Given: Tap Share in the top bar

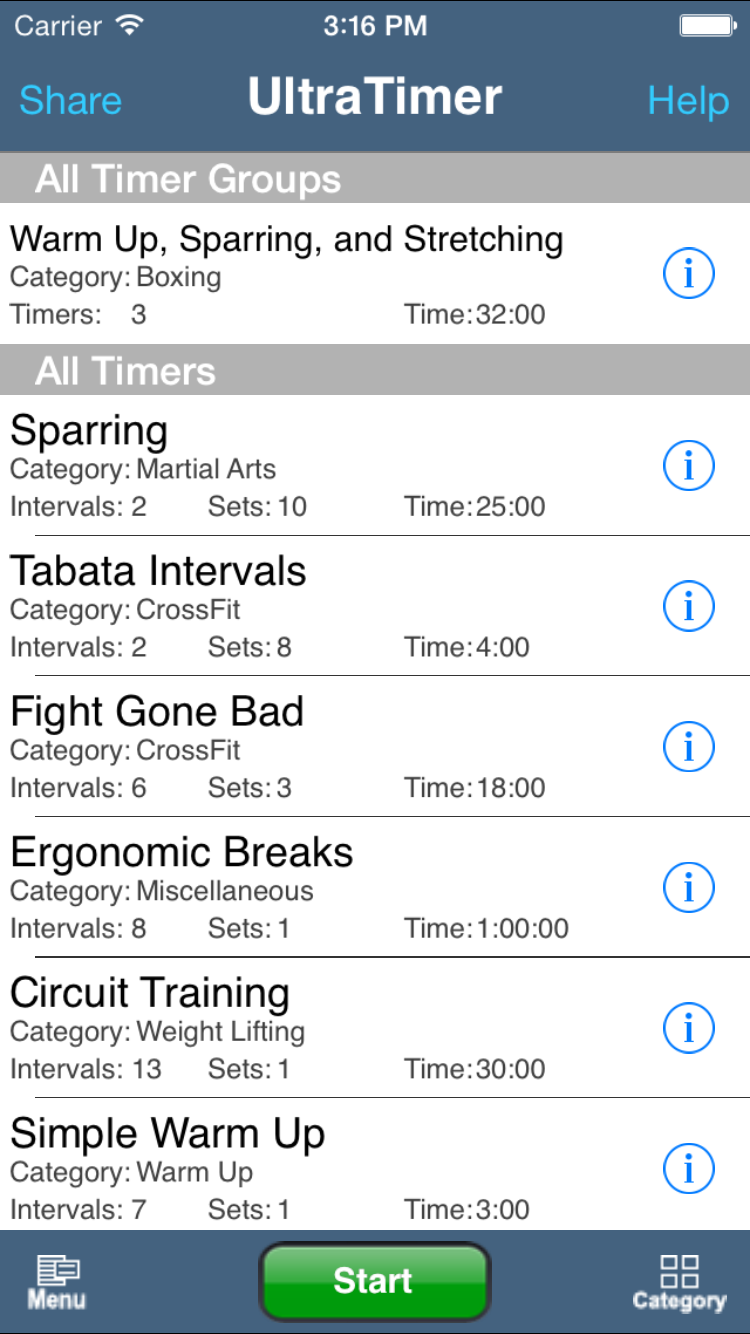Looking at the screenshot, I should tap(70, 100).
